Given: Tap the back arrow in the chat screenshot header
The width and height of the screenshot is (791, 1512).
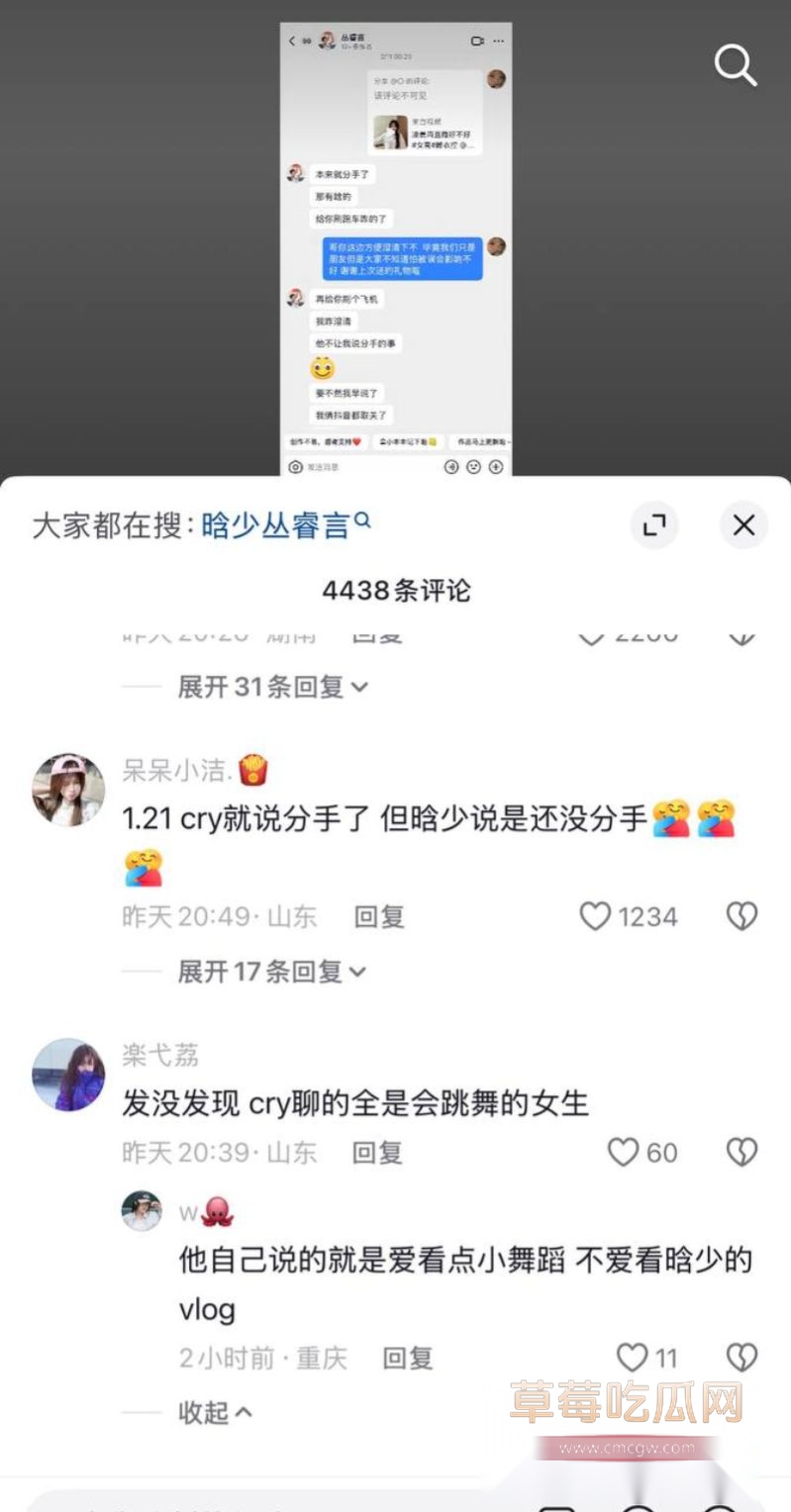Looking at the screenshot, I should pos(291,41).
